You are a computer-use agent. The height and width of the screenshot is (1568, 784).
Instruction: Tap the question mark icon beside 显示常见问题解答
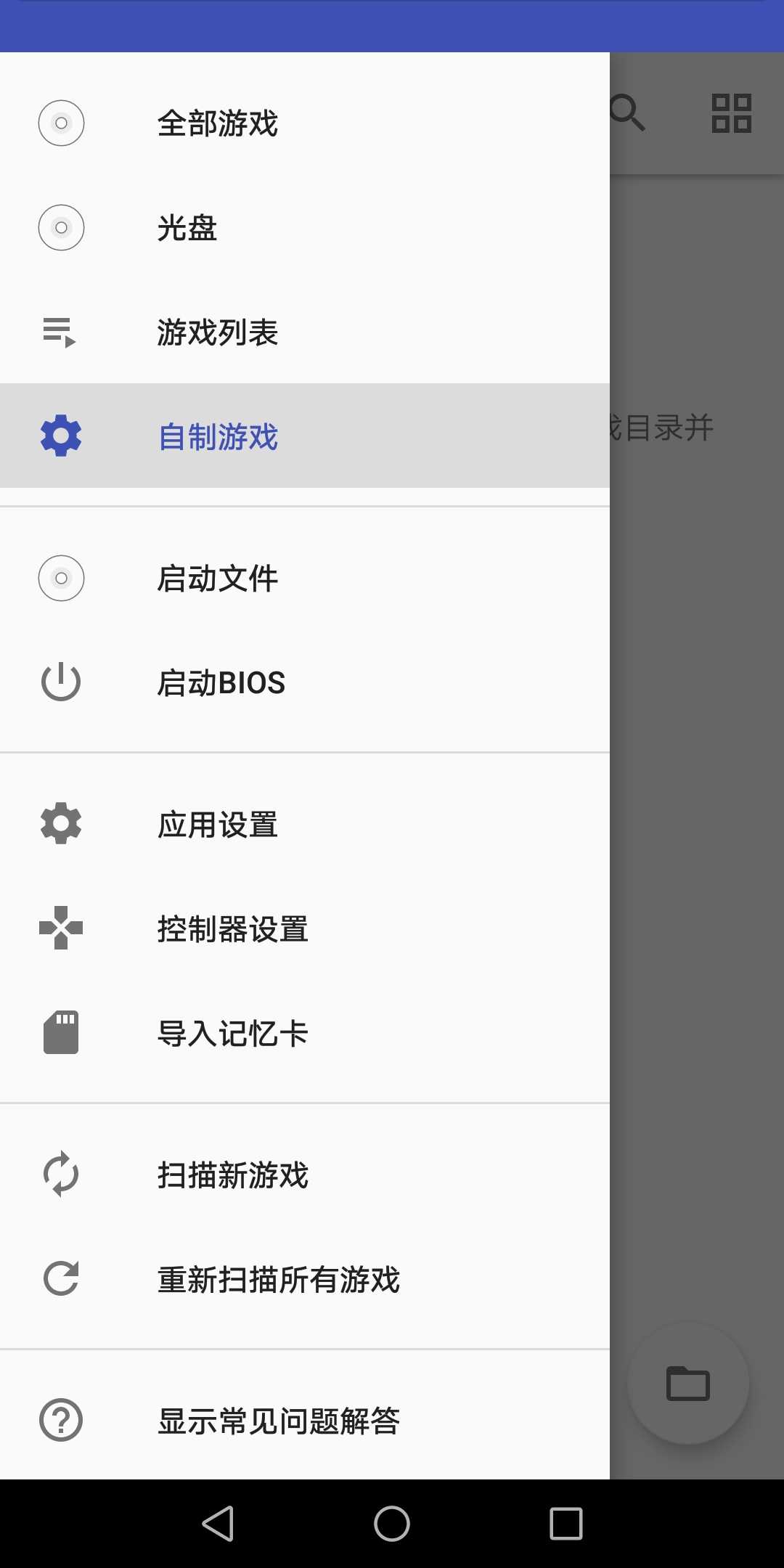[x=61, y=1421]
